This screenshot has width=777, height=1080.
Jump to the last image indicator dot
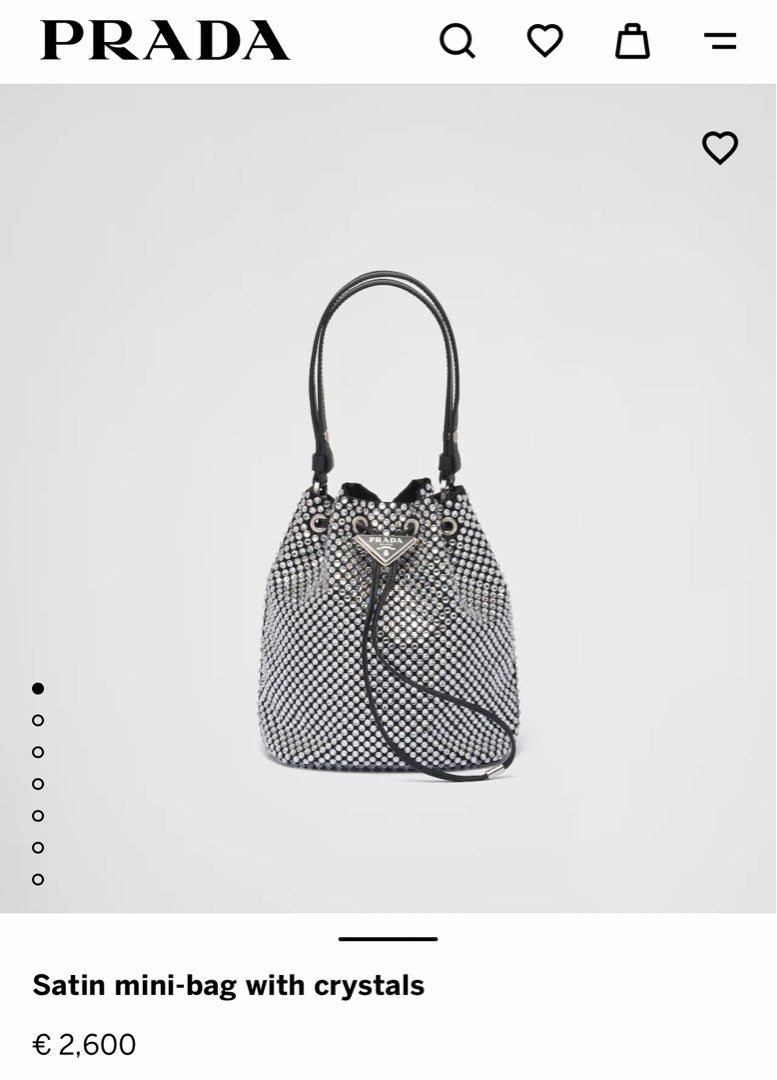tap(38, 879)
